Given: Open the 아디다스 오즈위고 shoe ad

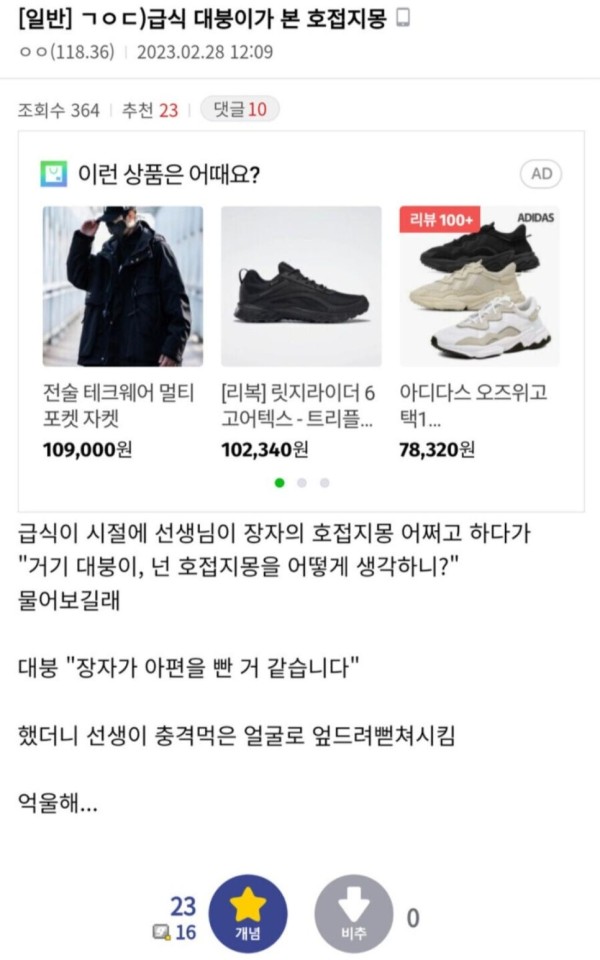Looking at the screenshot, I should point(479,332).
